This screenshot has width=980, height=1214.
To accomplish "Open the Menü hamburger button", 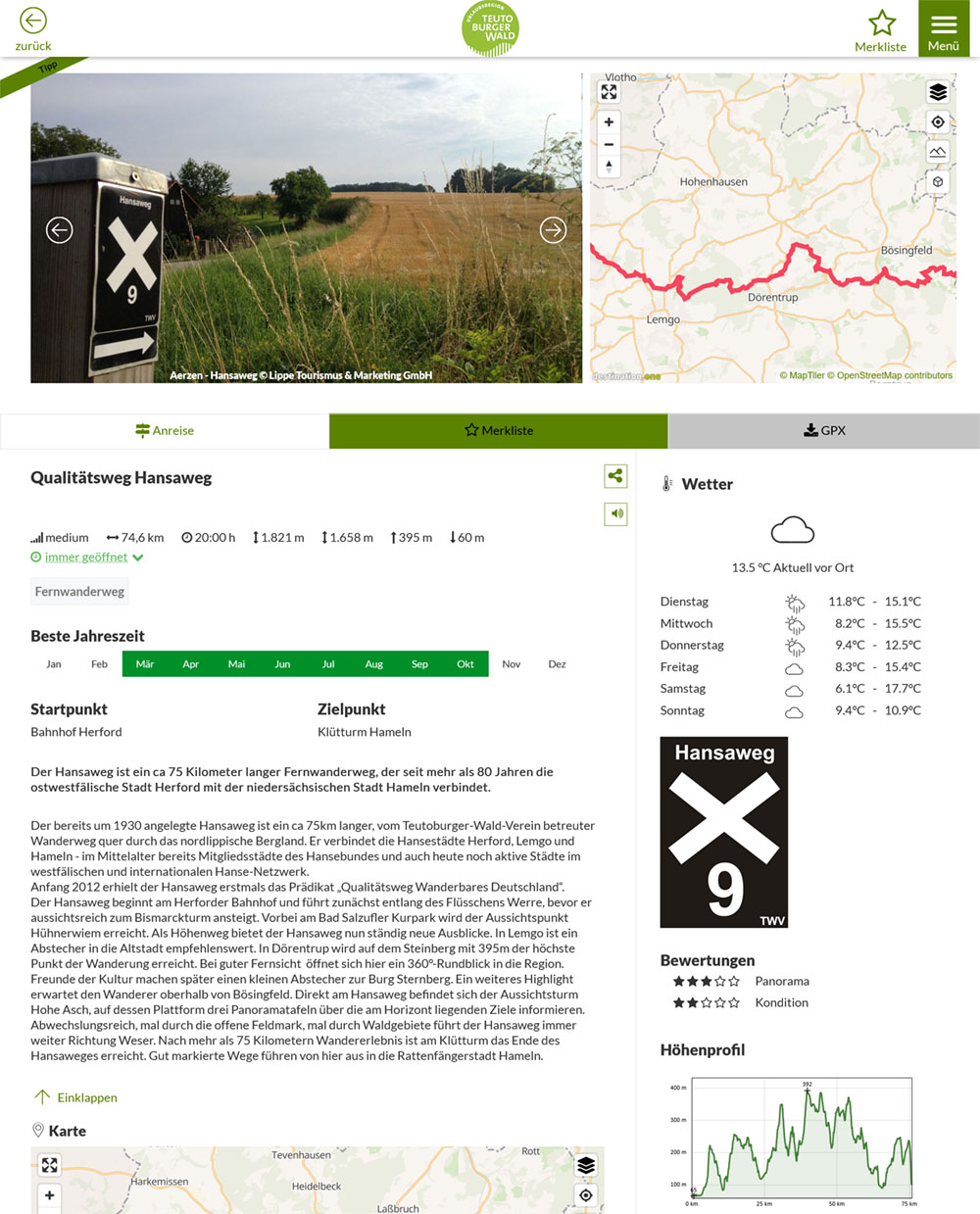I will coord(944,29).
